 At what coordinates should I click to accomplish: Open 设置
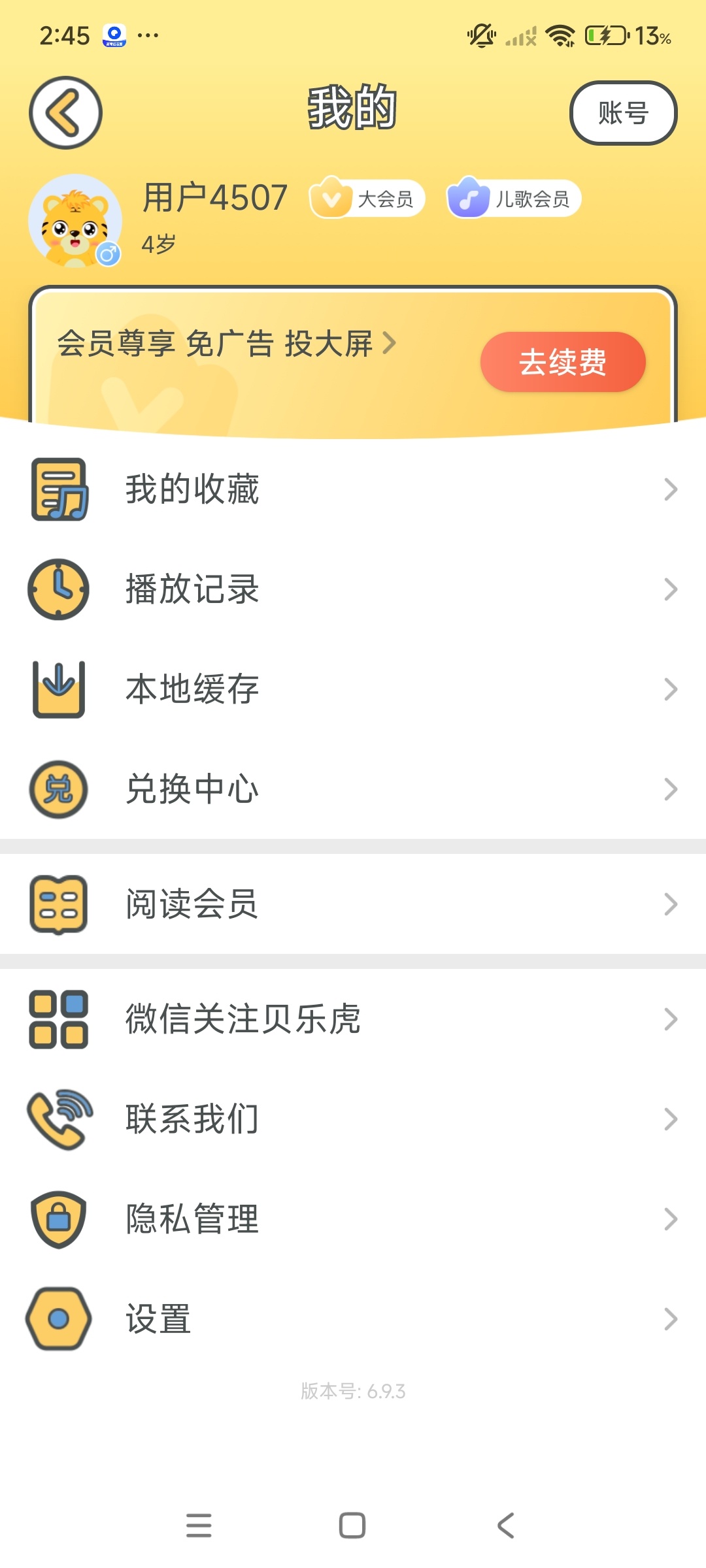pyautogui.click(x=353, y=1319)
